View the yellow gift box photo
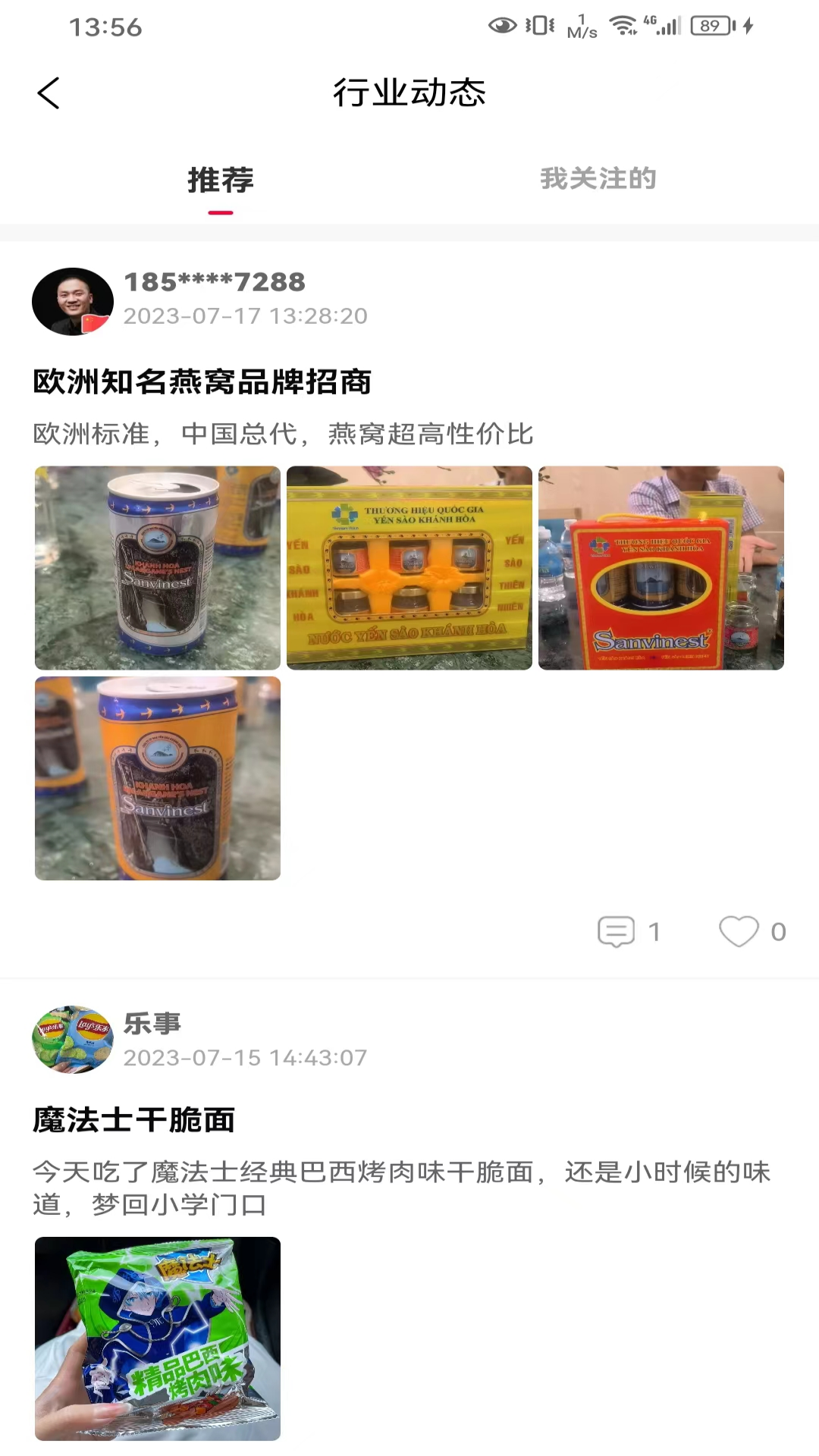The image size is (819, 1456). coord(409,568)
